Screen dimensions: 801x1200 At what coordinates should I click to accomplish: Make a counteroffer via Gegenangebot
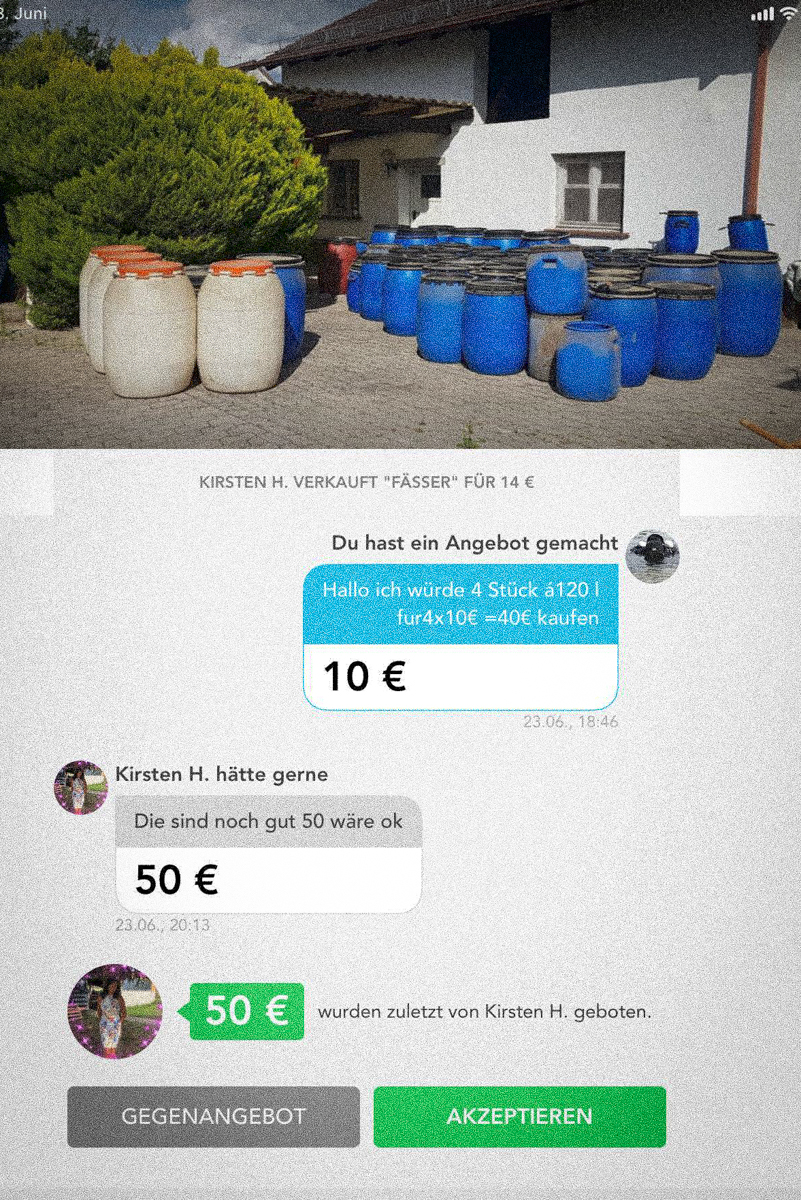(x=213, y=1116)
